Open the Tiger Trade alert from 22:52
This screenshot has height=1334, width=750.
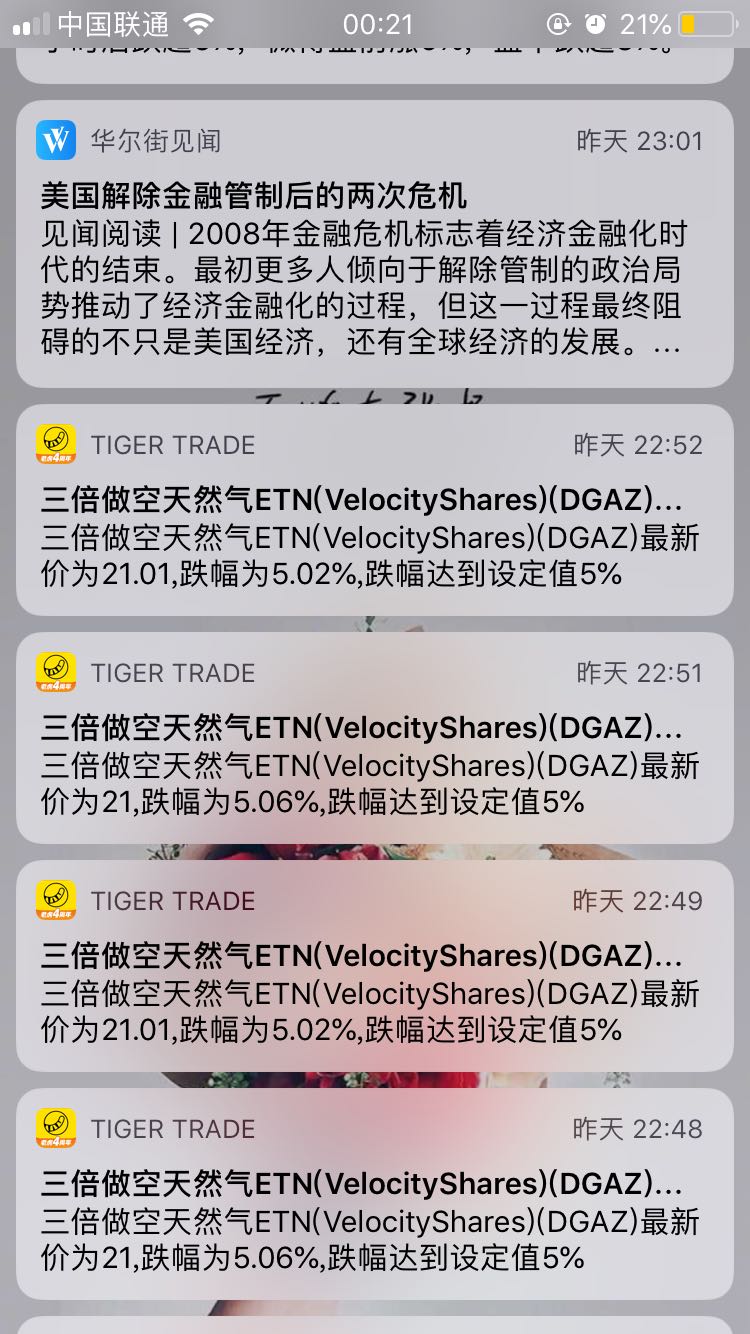[x=374, y=518]
